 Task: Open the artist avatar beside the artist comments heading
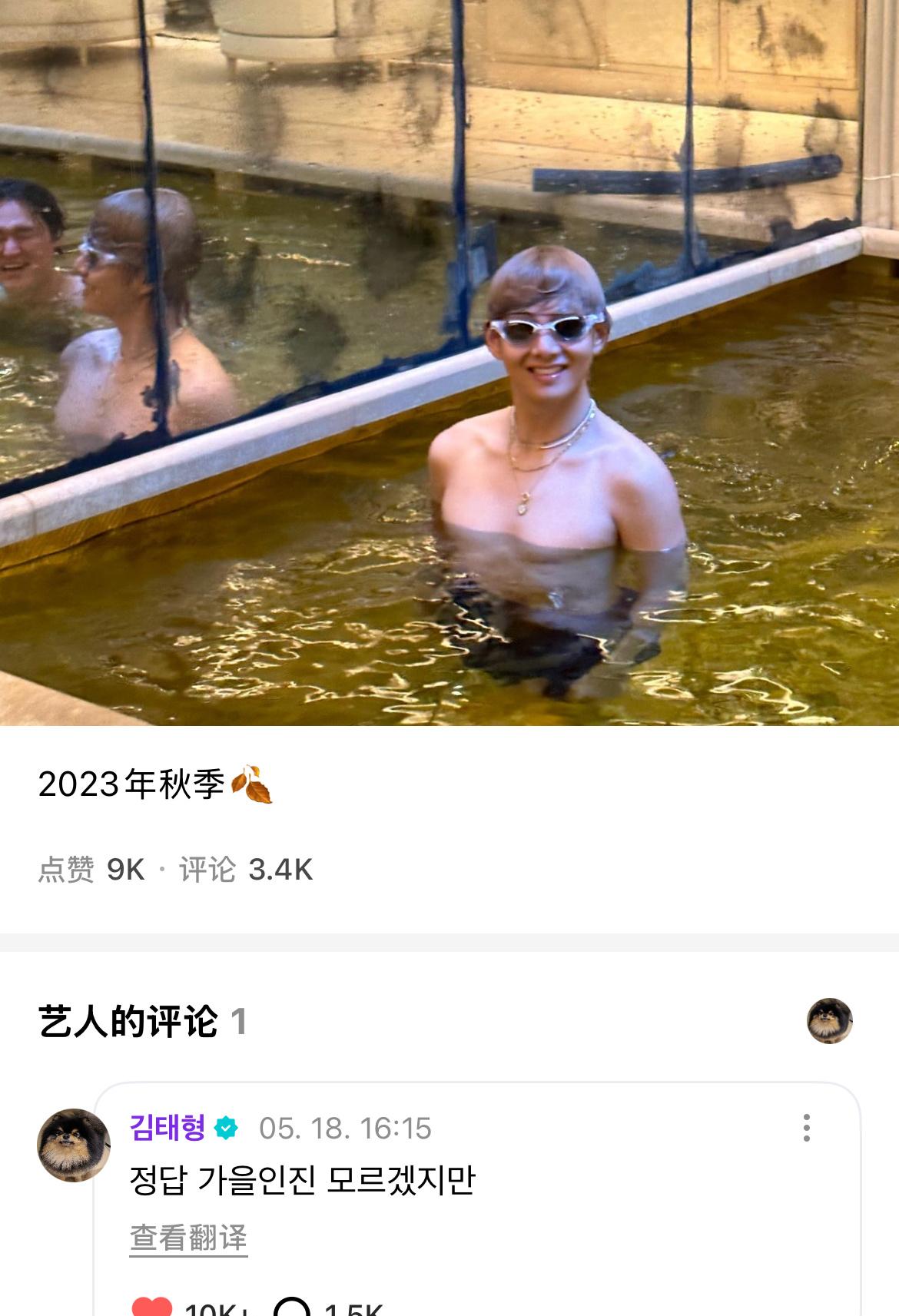[829, 1020]
